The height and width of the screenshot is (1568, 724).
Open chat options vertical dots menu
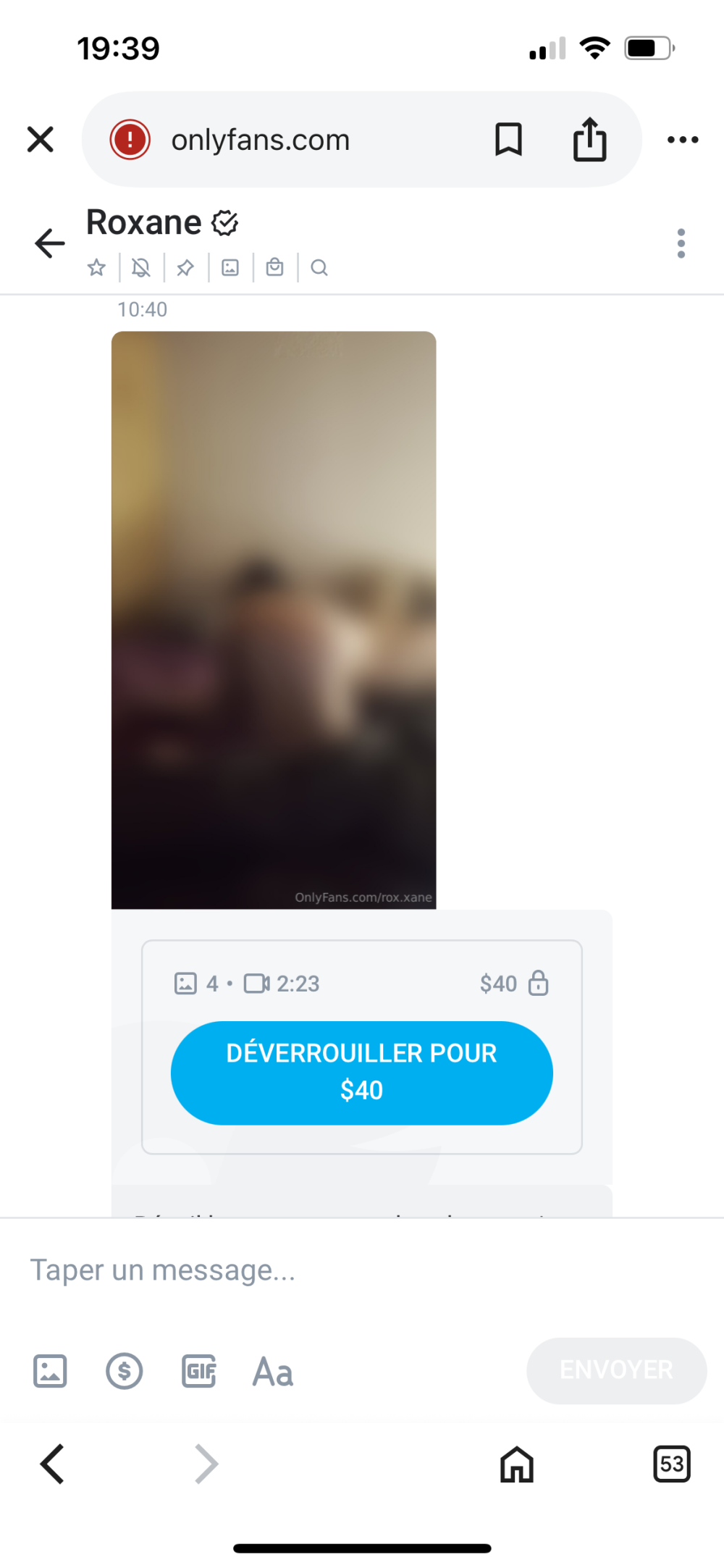[681, 243]
